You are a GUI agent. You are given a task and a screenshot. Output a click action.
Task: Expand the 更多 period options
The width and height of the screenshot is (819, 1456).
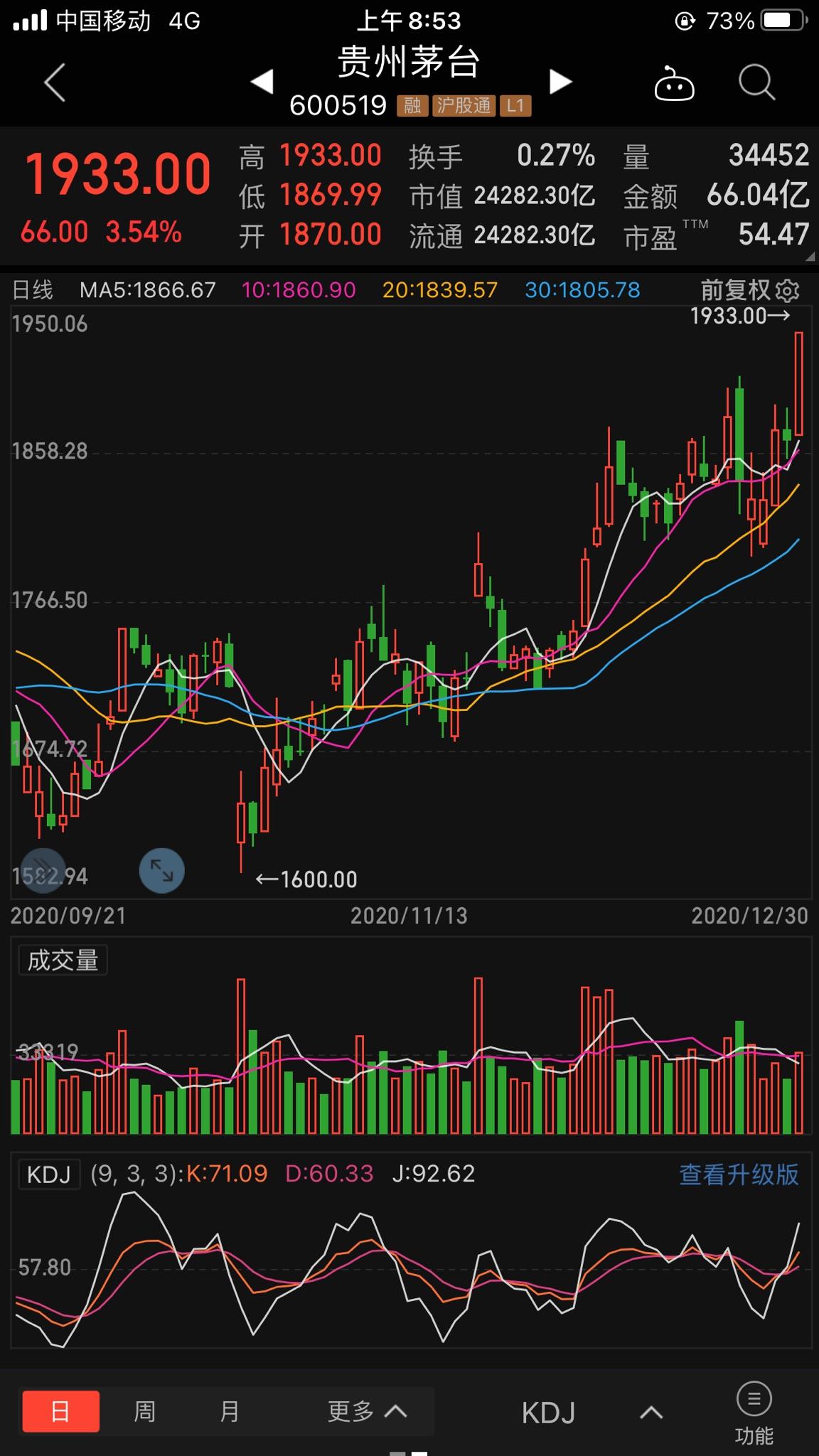point(367,1411)
